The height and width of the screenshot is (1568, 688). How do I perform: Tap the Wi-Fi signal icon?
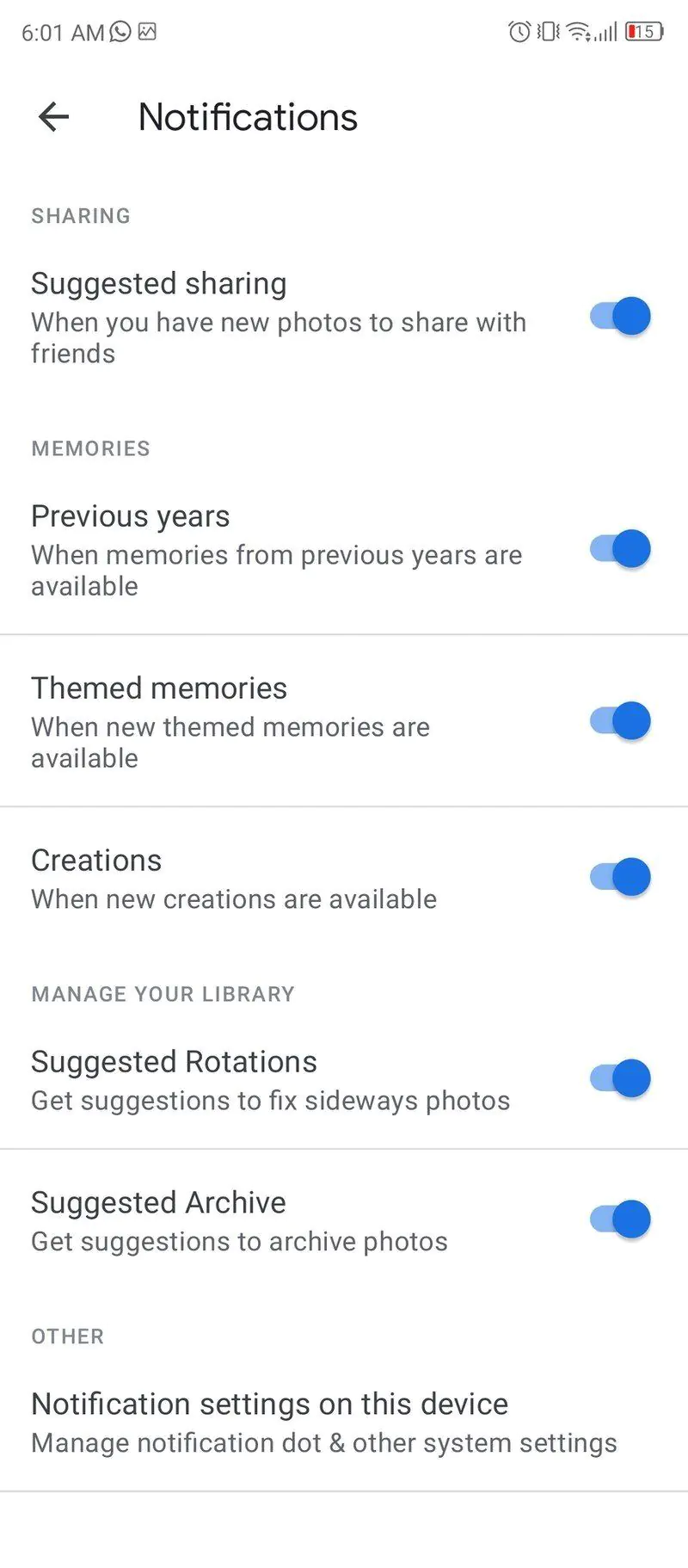coord(575,32)
